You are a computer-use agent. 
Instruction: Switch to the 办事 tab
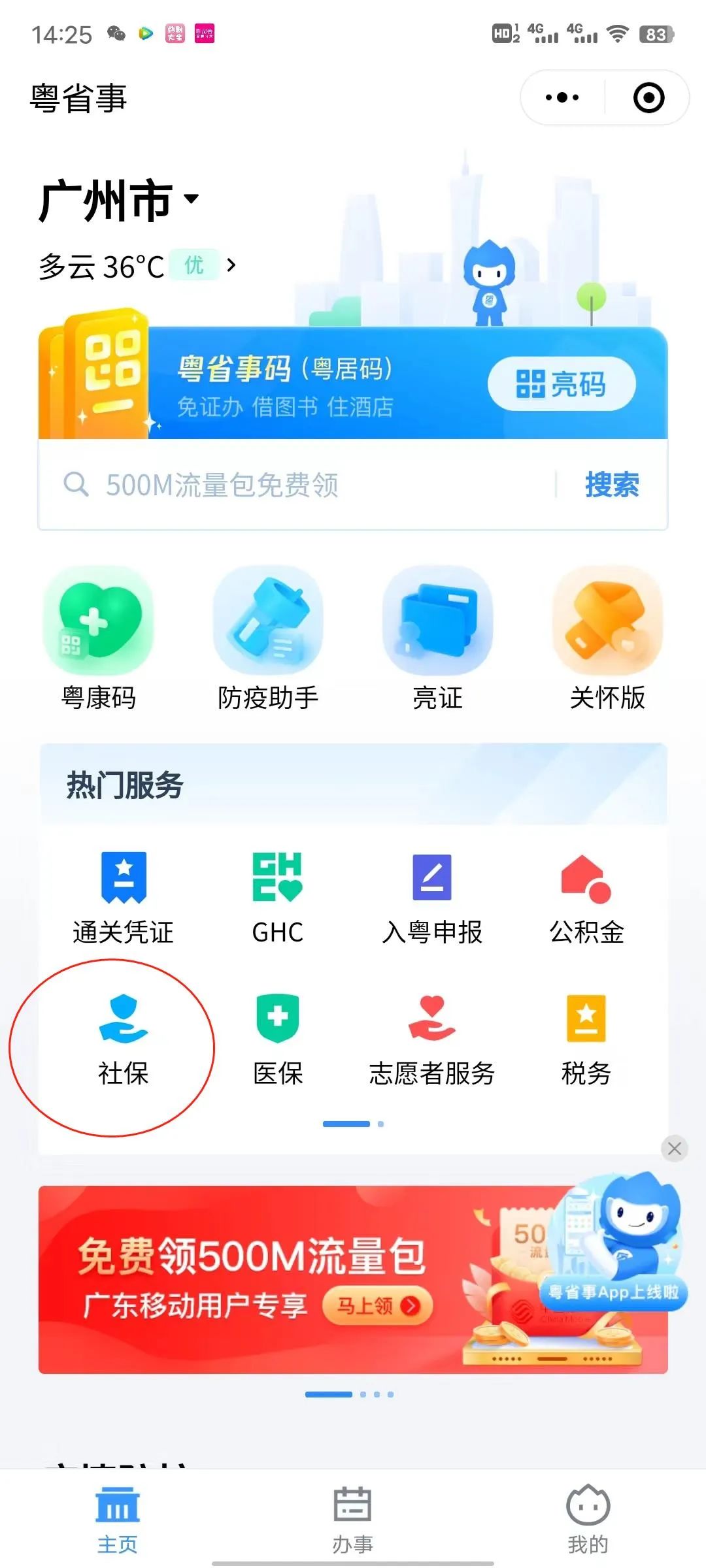352,1520
